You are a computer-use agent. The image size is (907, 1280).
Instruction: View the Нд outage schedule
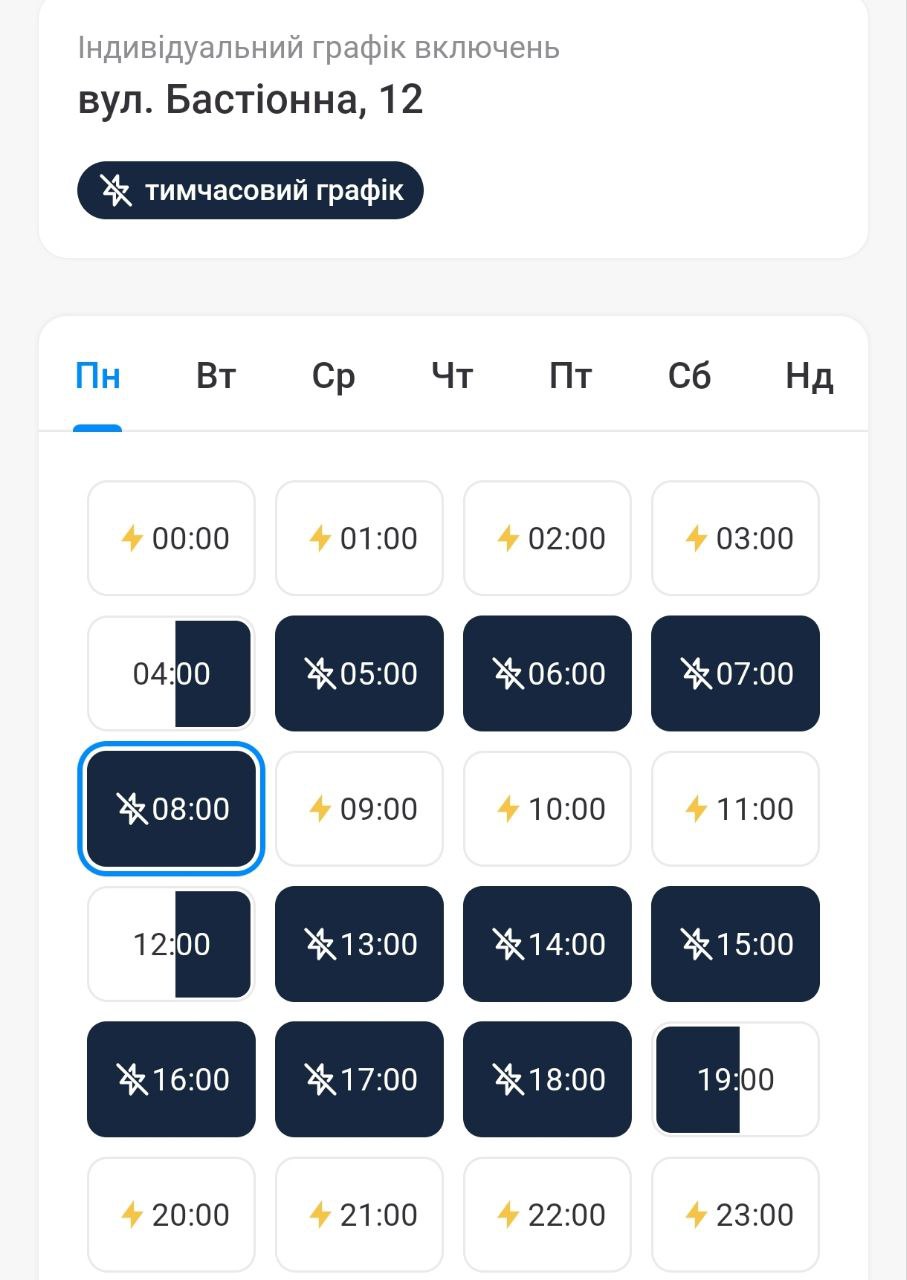[x=808, y=377]
